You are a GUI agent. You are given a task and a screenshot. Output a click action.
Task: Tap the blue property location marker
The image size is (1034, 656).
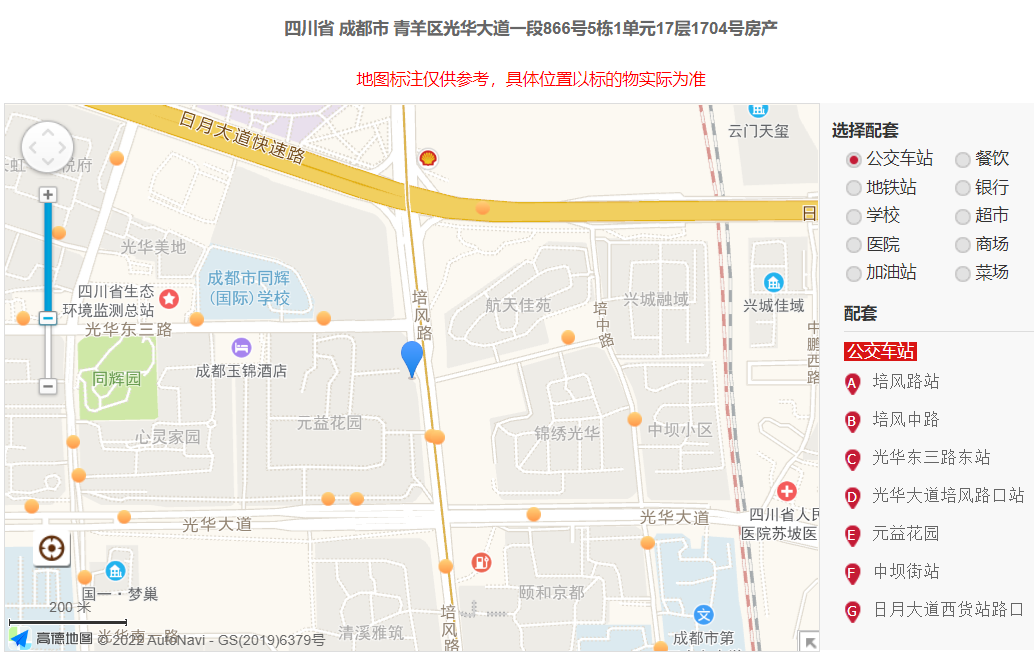(x=412, y=358)
